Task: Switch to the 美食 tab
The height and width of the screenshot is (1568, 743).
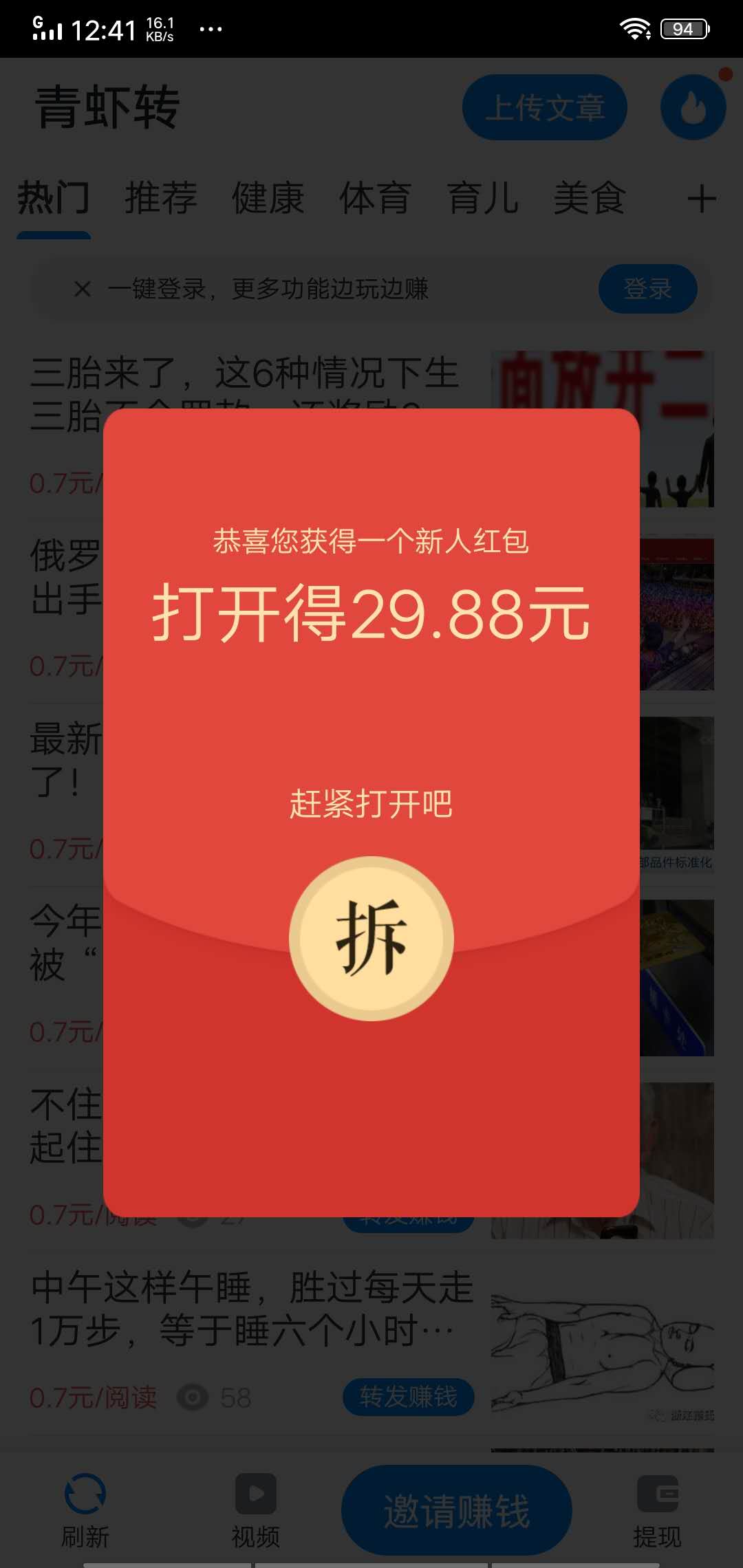Action: click(590, 199)
